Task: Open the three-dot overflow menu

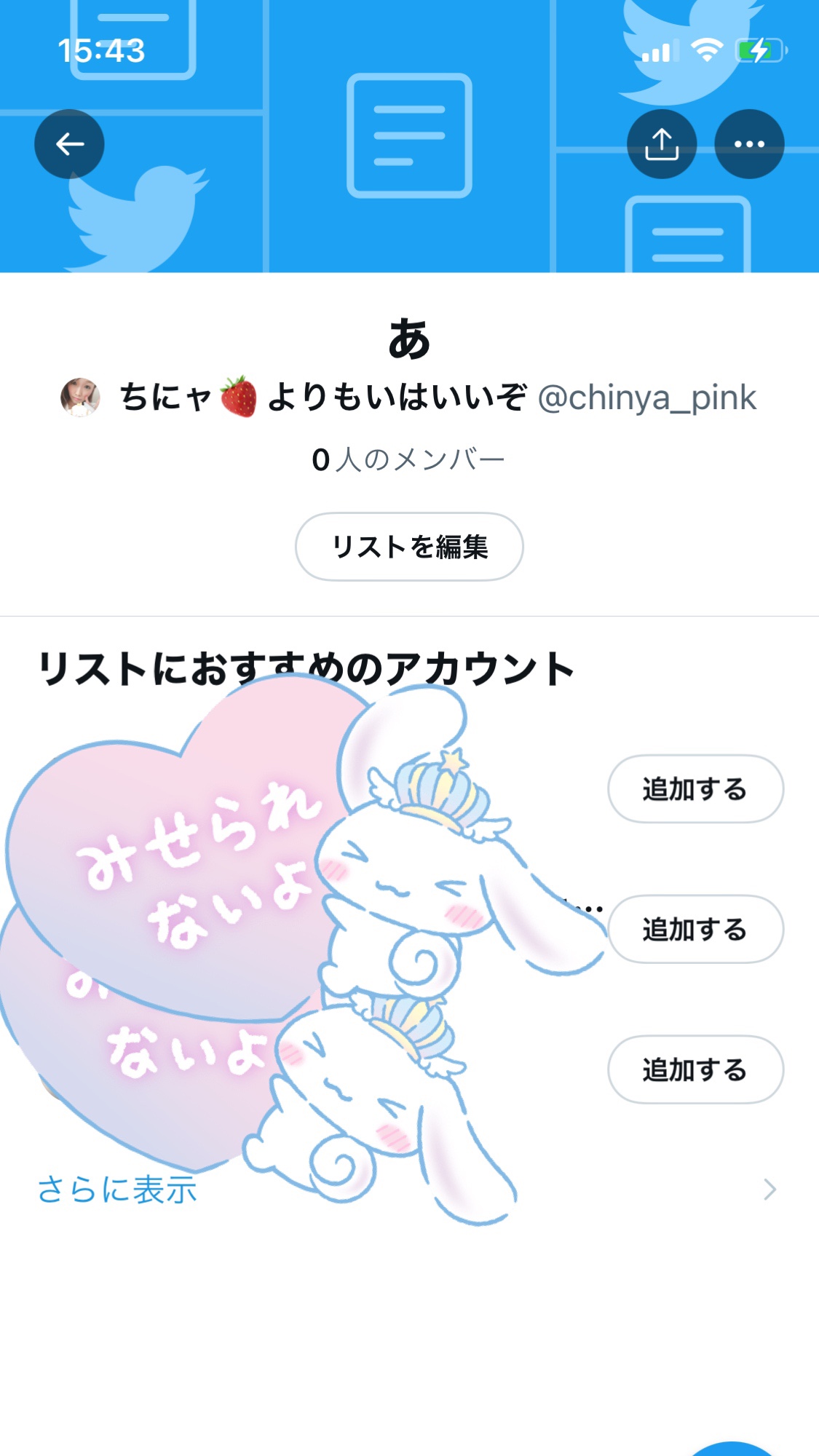Action: click(x=749, y=144)
